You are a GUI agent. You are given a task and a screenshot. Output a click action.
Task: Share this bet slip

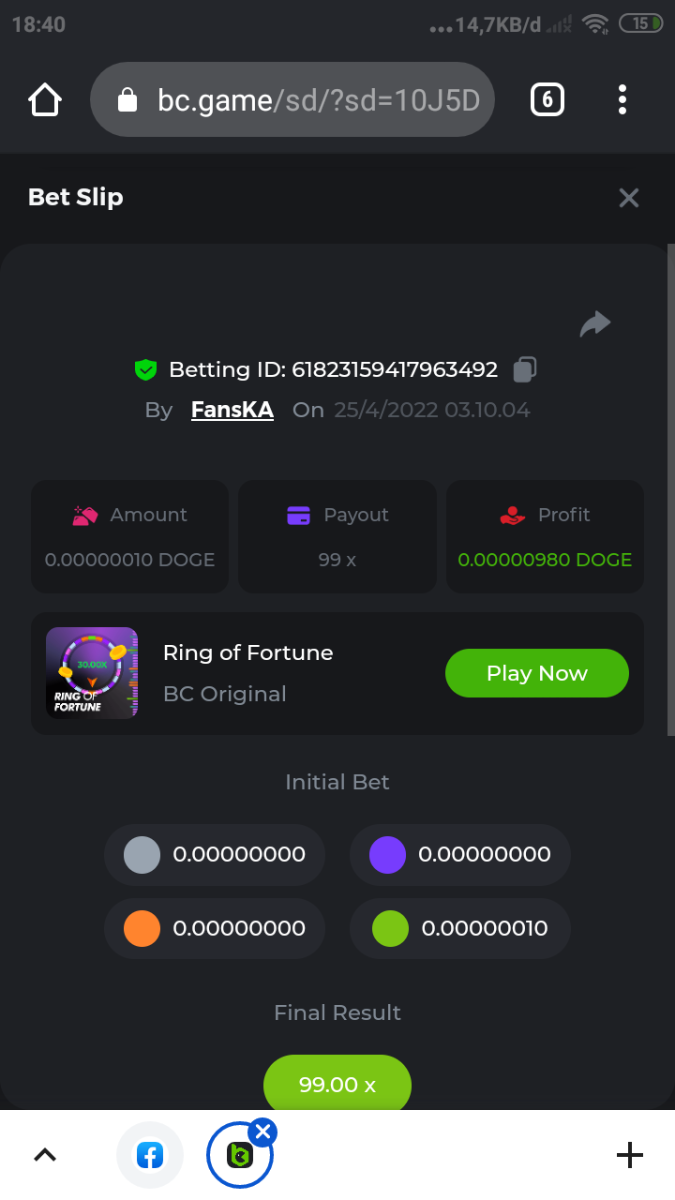pos(595,324)
